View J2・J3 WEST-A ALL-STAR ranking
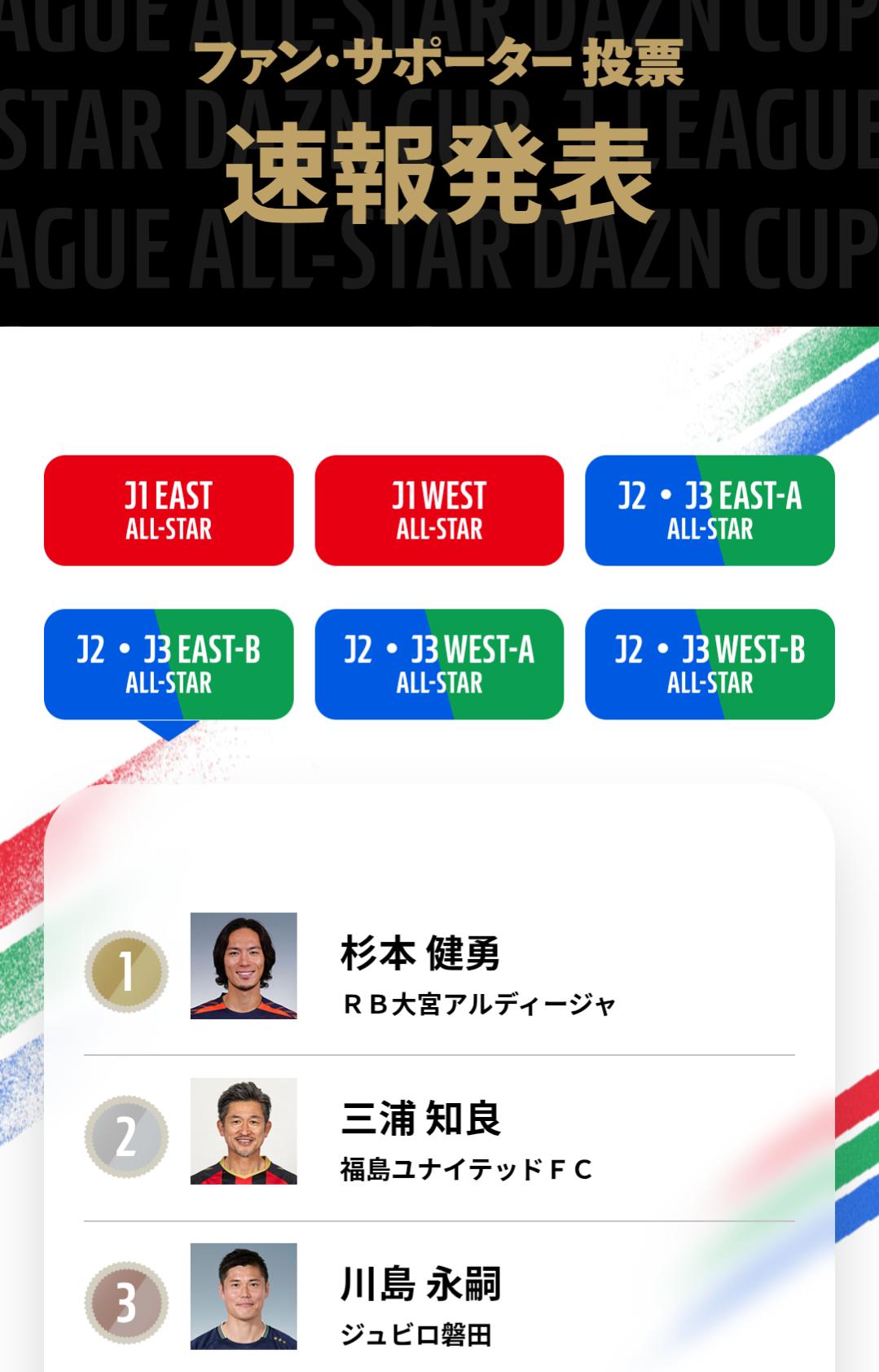The width and height of the screenshot is (879, 1372). point(439,665)
